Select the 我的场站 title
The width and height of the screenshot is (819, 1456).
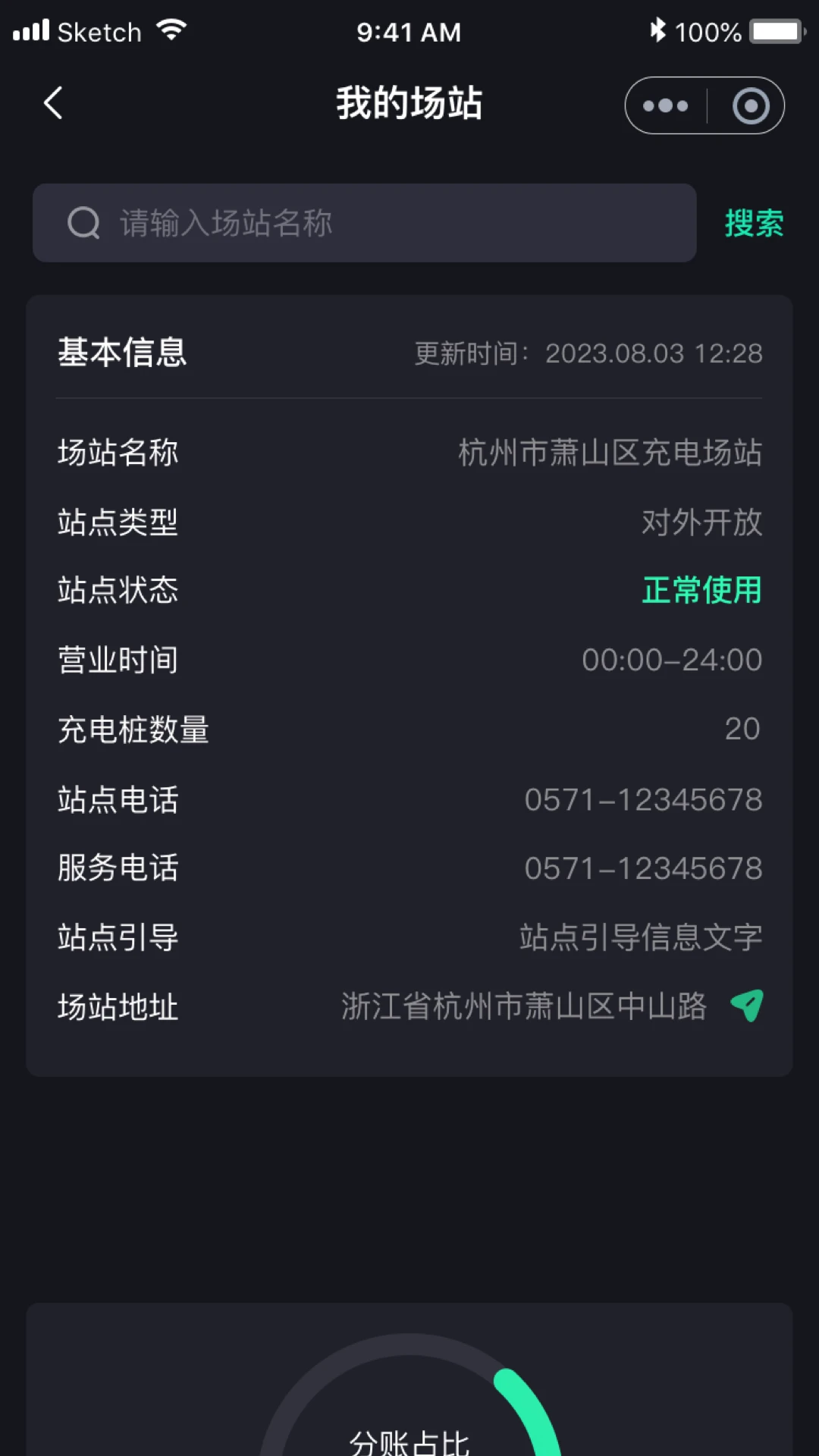pyautogui.click(x=409, y=103)
